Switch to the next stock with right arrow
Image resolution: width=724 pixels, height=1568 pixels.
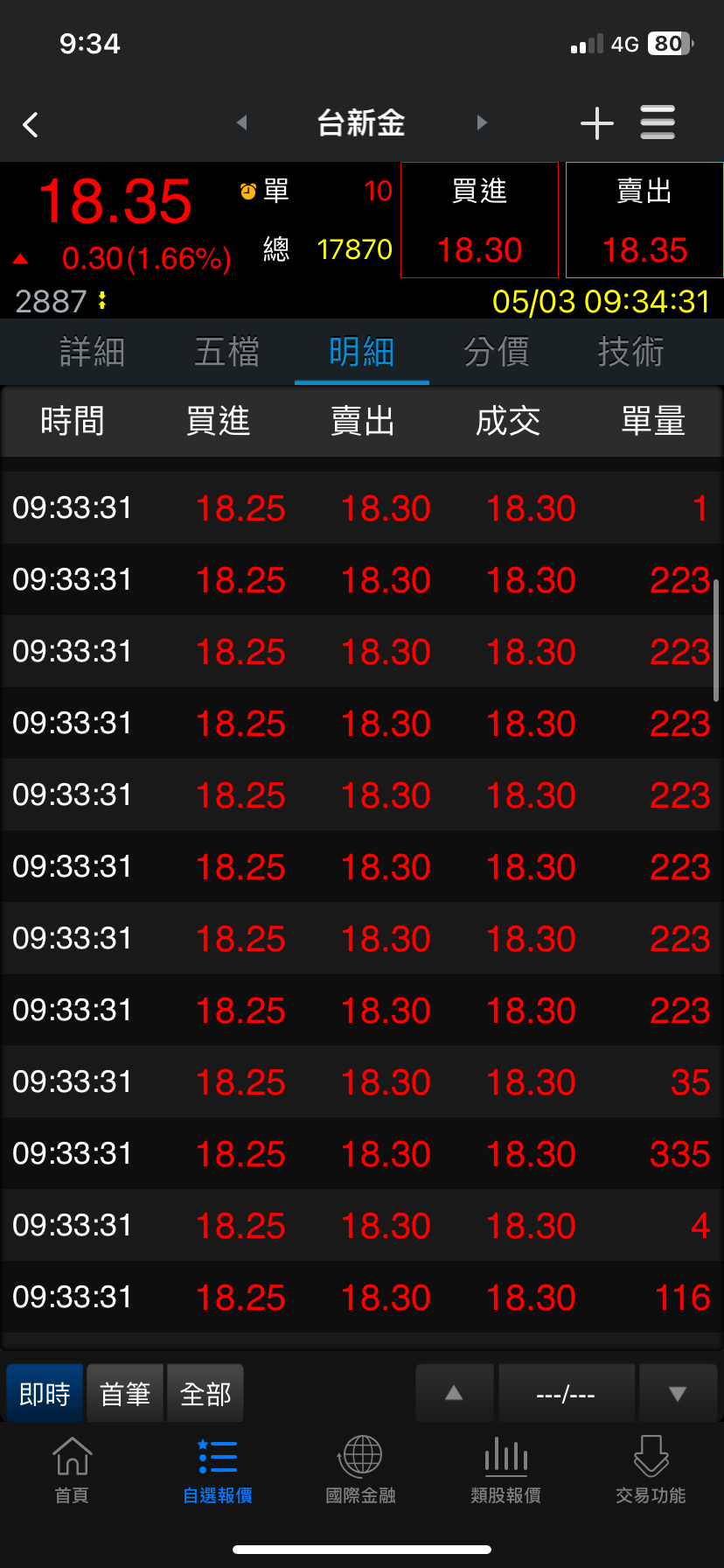click(x=482, y=122)
